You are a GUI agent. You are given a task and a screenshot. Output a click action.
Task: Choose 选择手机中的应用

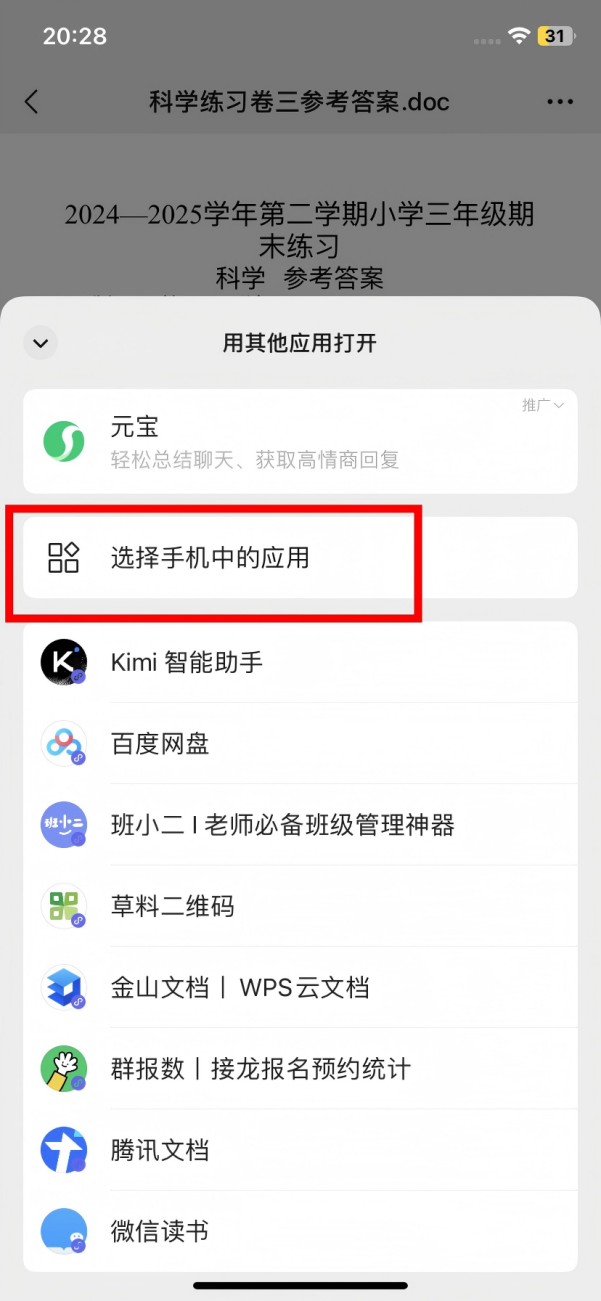pyautogui.click(x=300, y=557)
